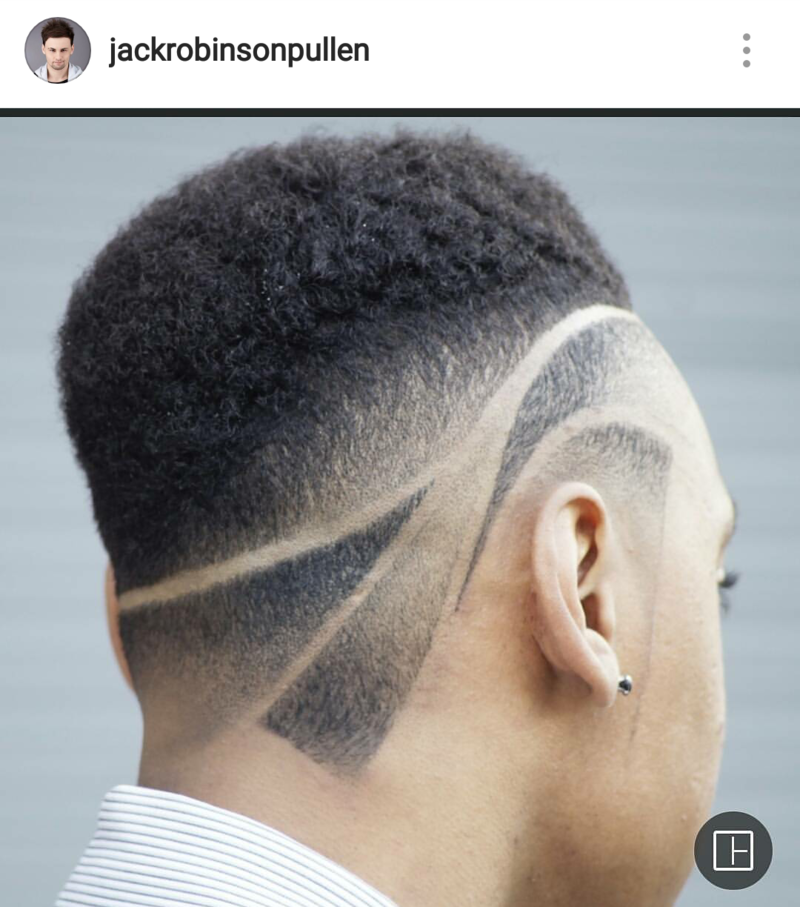Open the jackrobinsonpullen username link
Screen dimensions: 800x907
click(239, 50)
